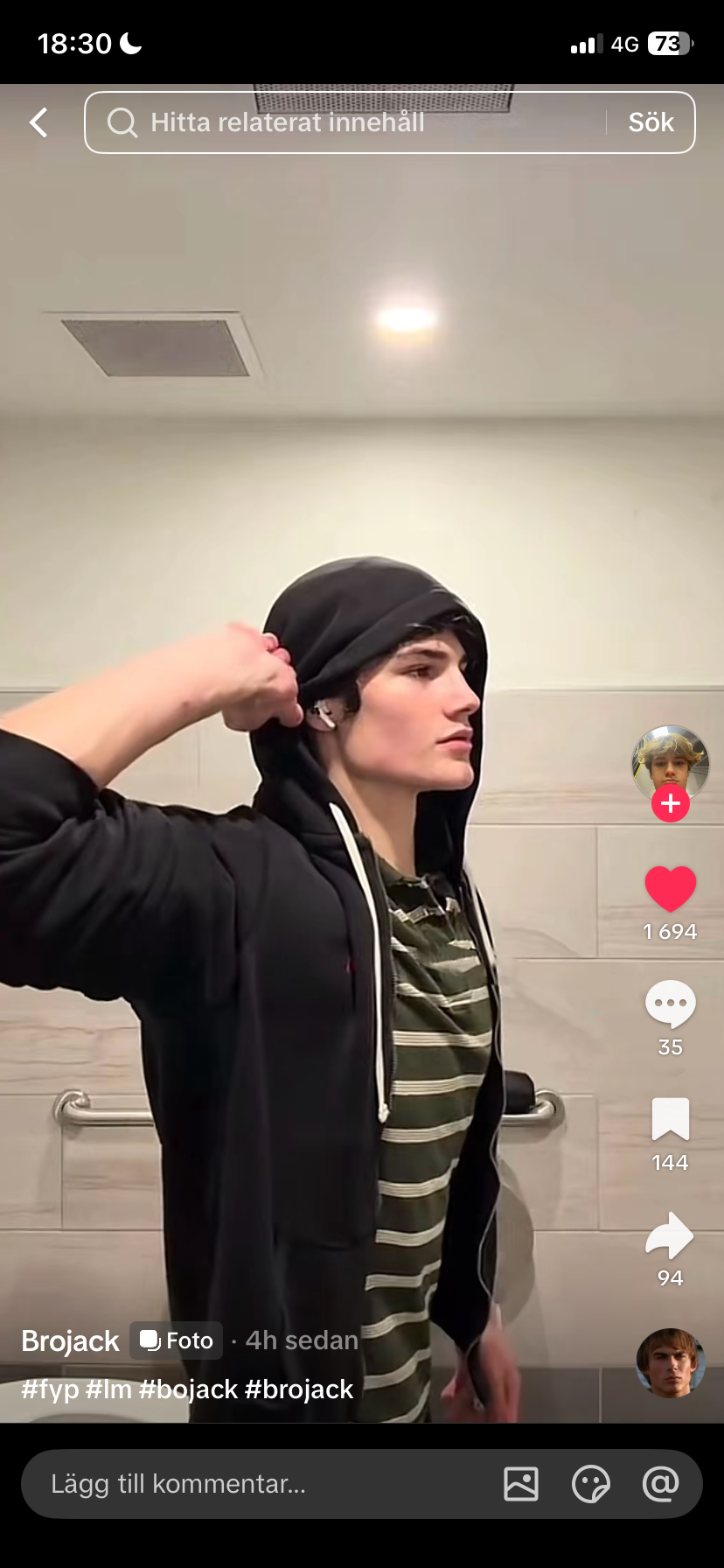Open the #fyp hashtag
Image resolution: width=724 pixels, height=1568 pixels.
point(50,1389)
